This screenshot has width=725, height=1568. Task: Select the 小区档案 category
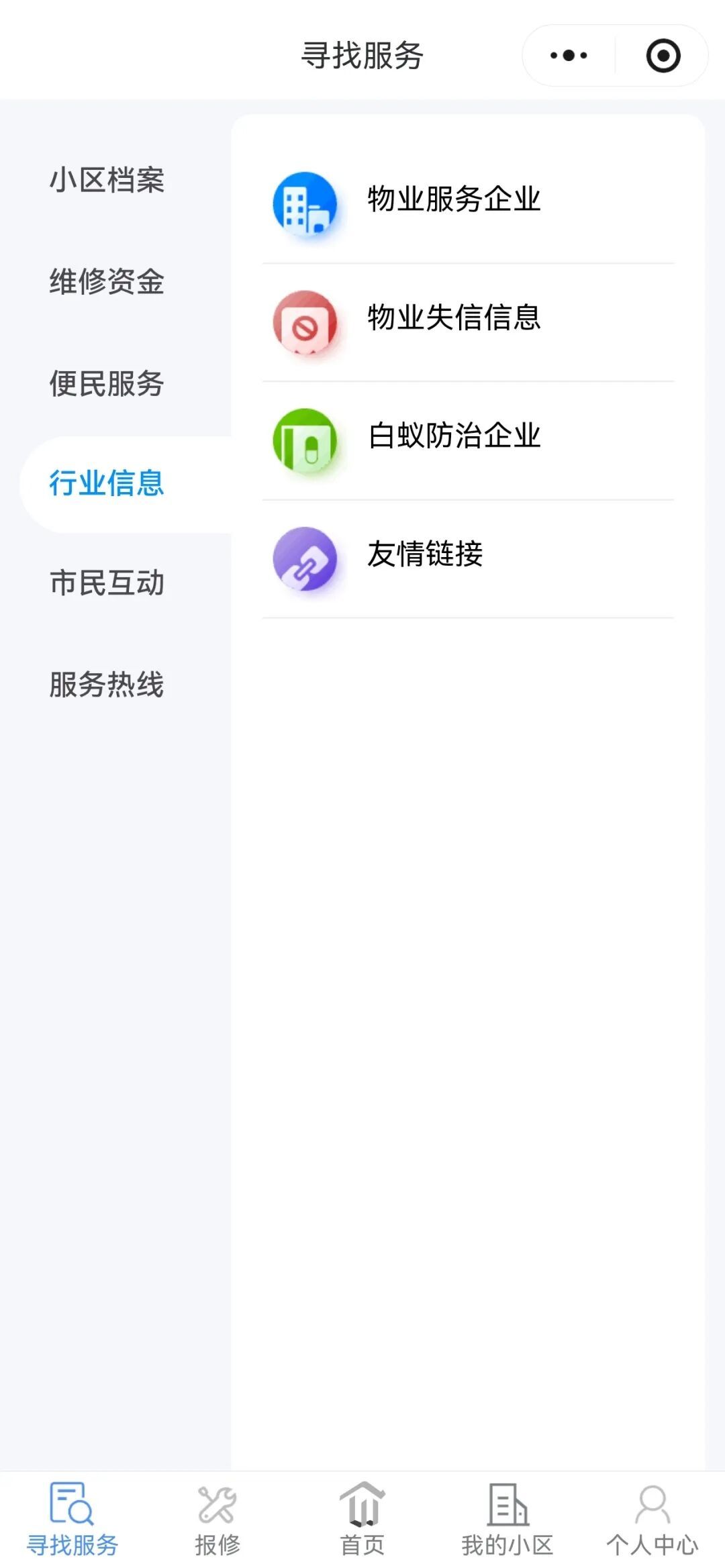point(107,180)
